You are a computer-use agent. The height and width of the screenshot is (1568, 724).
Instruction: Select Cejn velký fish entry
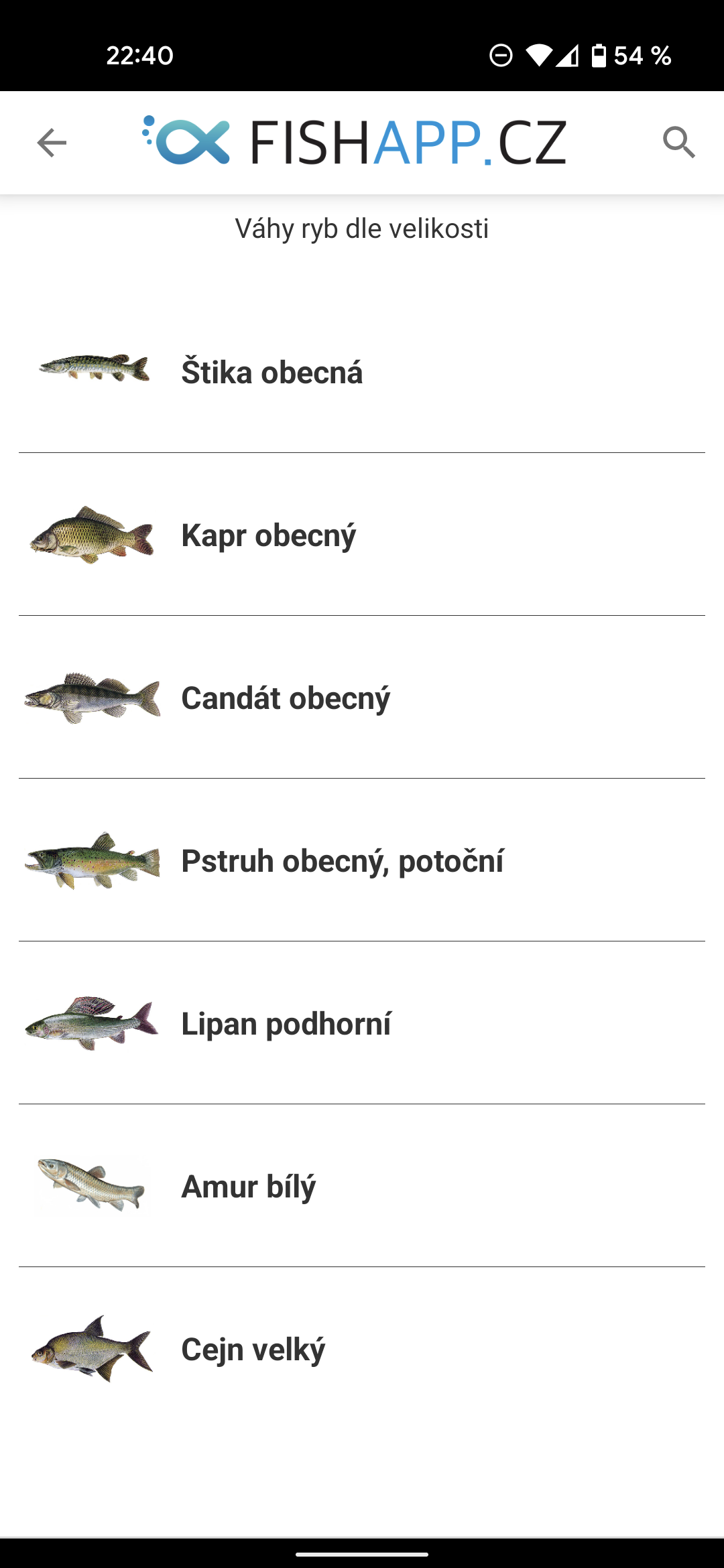(x=362, y=1349)
